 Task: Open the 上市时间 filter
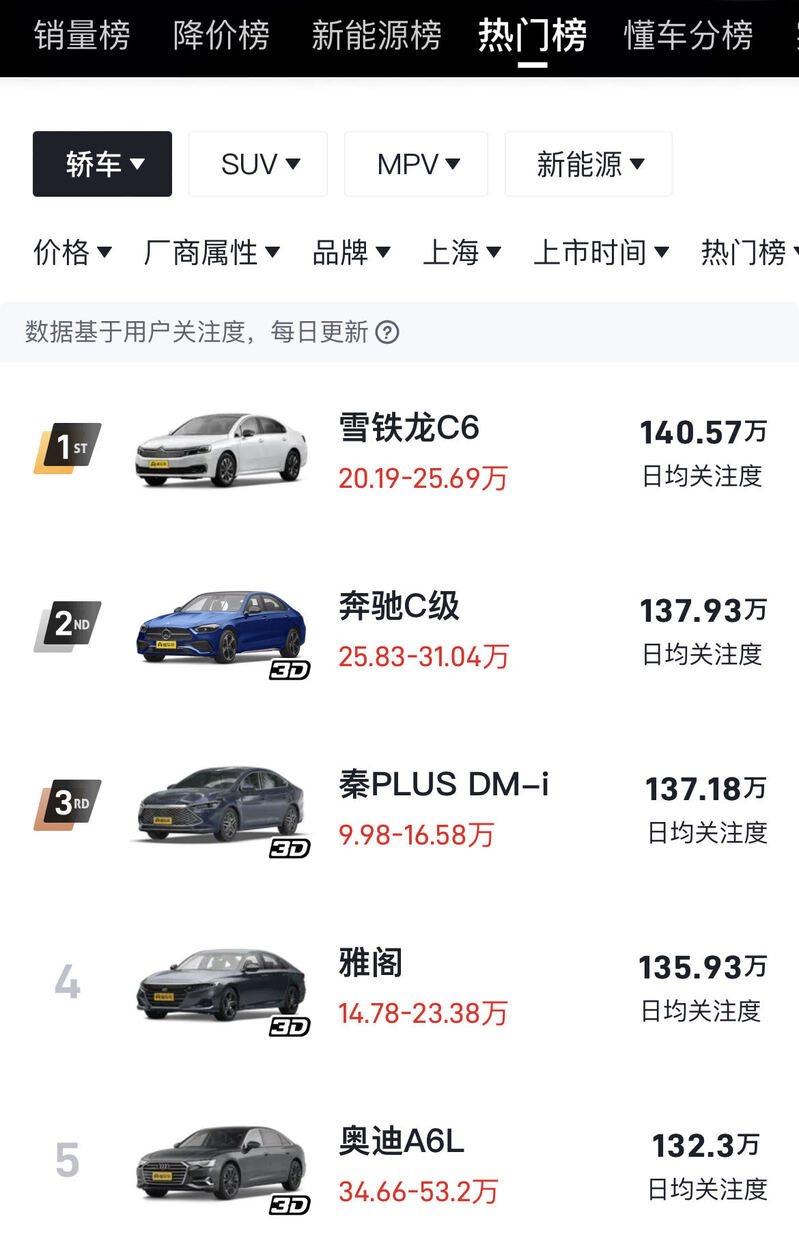point(601,252)
